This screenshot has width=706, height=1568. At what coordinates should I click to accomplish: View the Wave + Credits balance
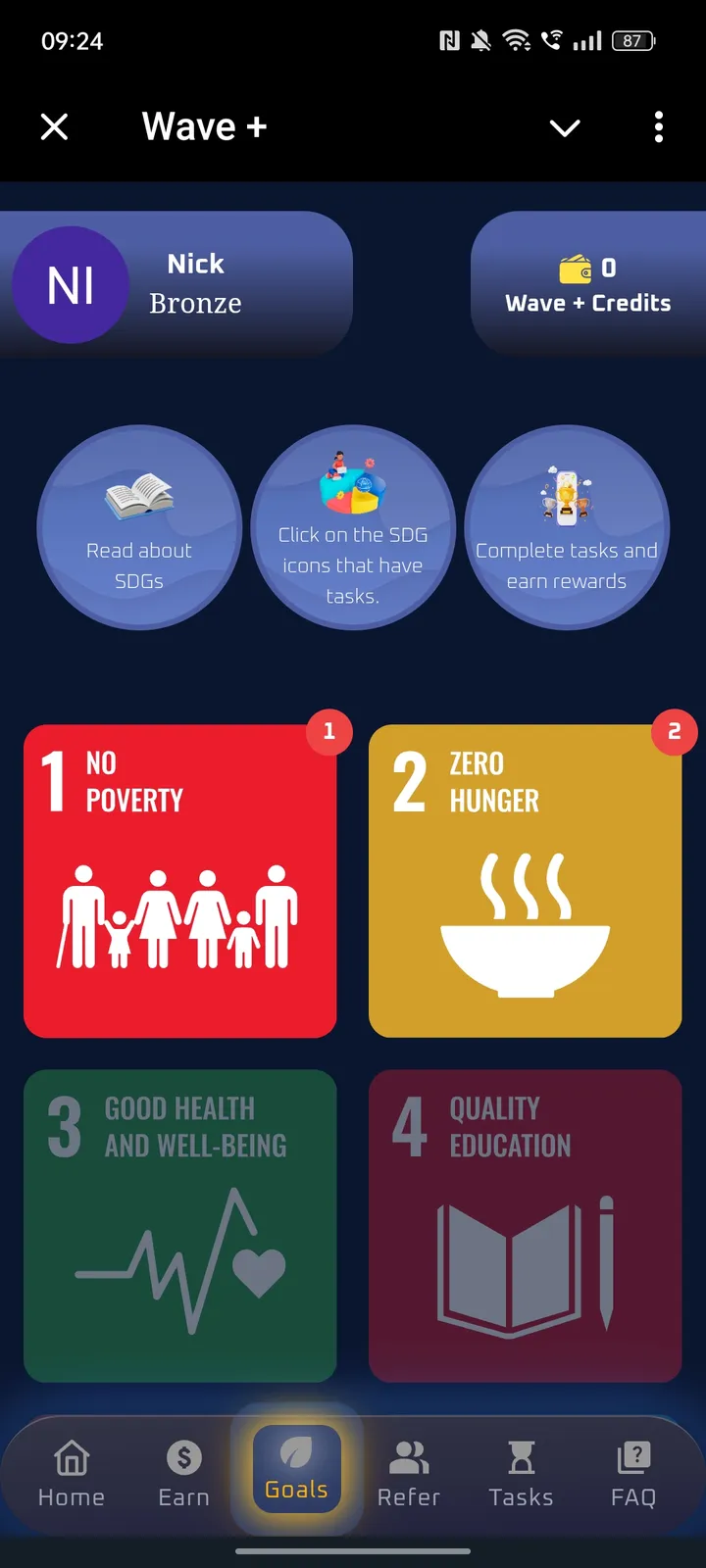coord(588,284)
